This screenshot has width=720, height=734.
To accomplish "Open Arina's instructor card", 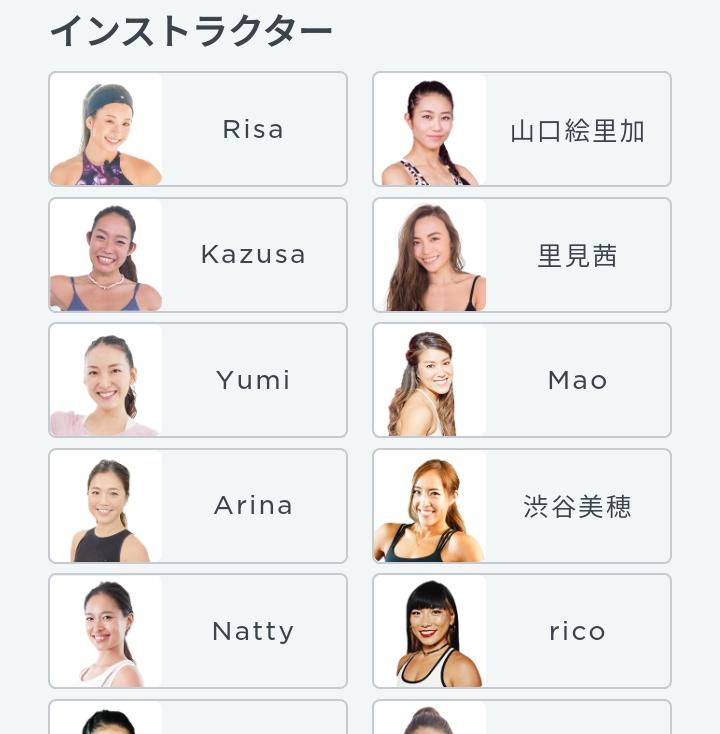I will (x=198, y=506).
